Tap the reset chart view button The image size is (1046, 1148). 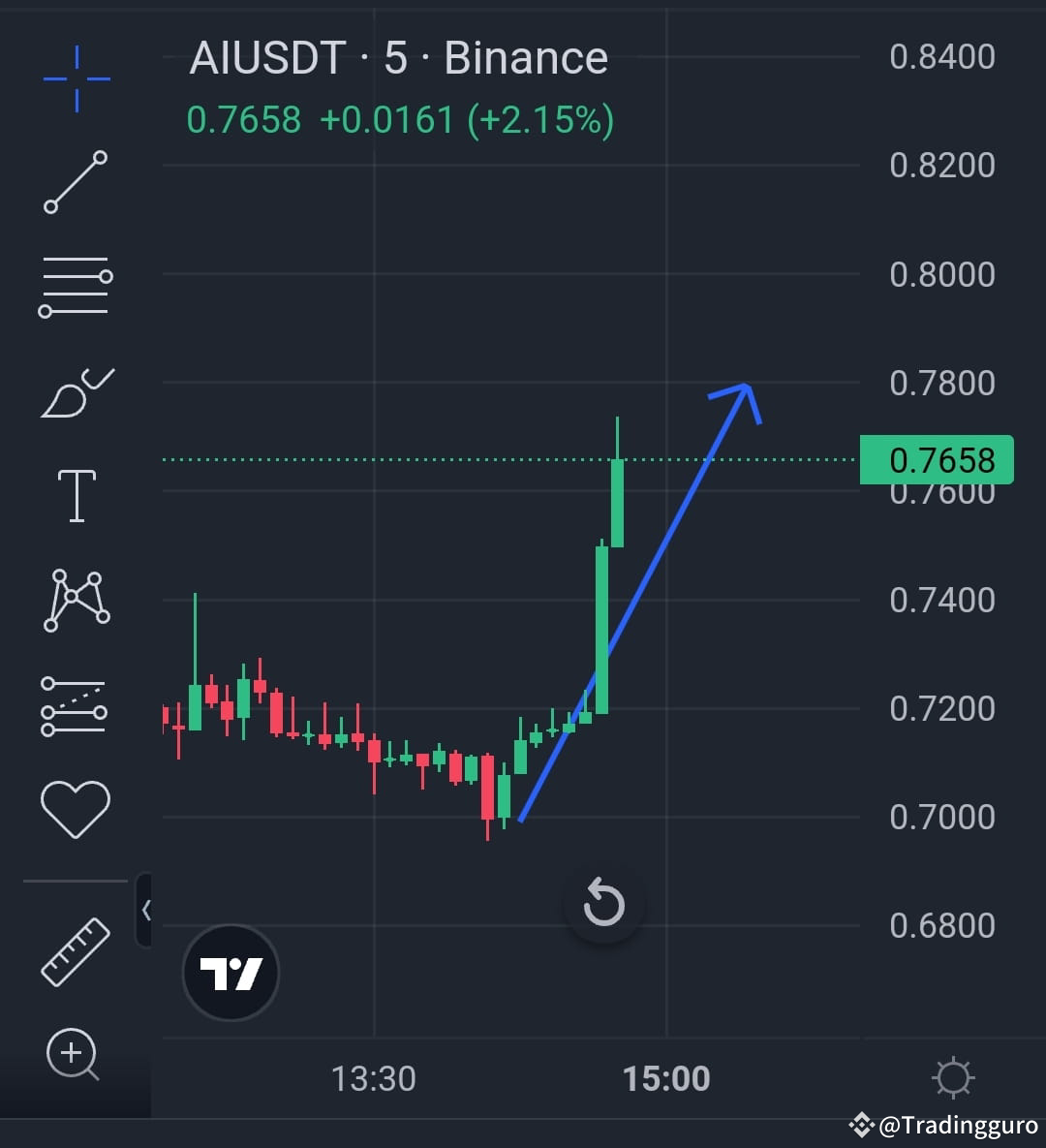pos(603,903)
